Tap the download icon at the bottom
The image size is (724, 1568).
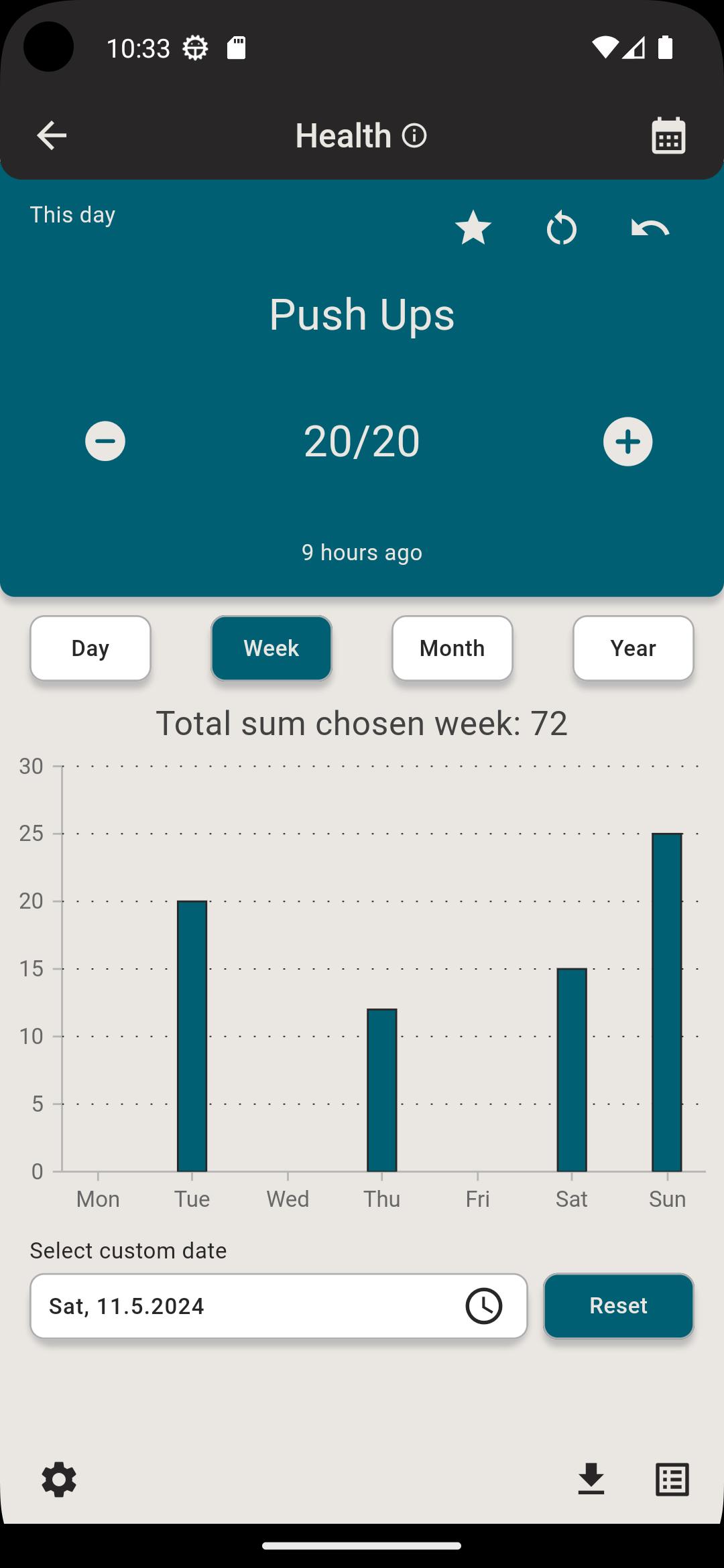[x=591, y=1480]
